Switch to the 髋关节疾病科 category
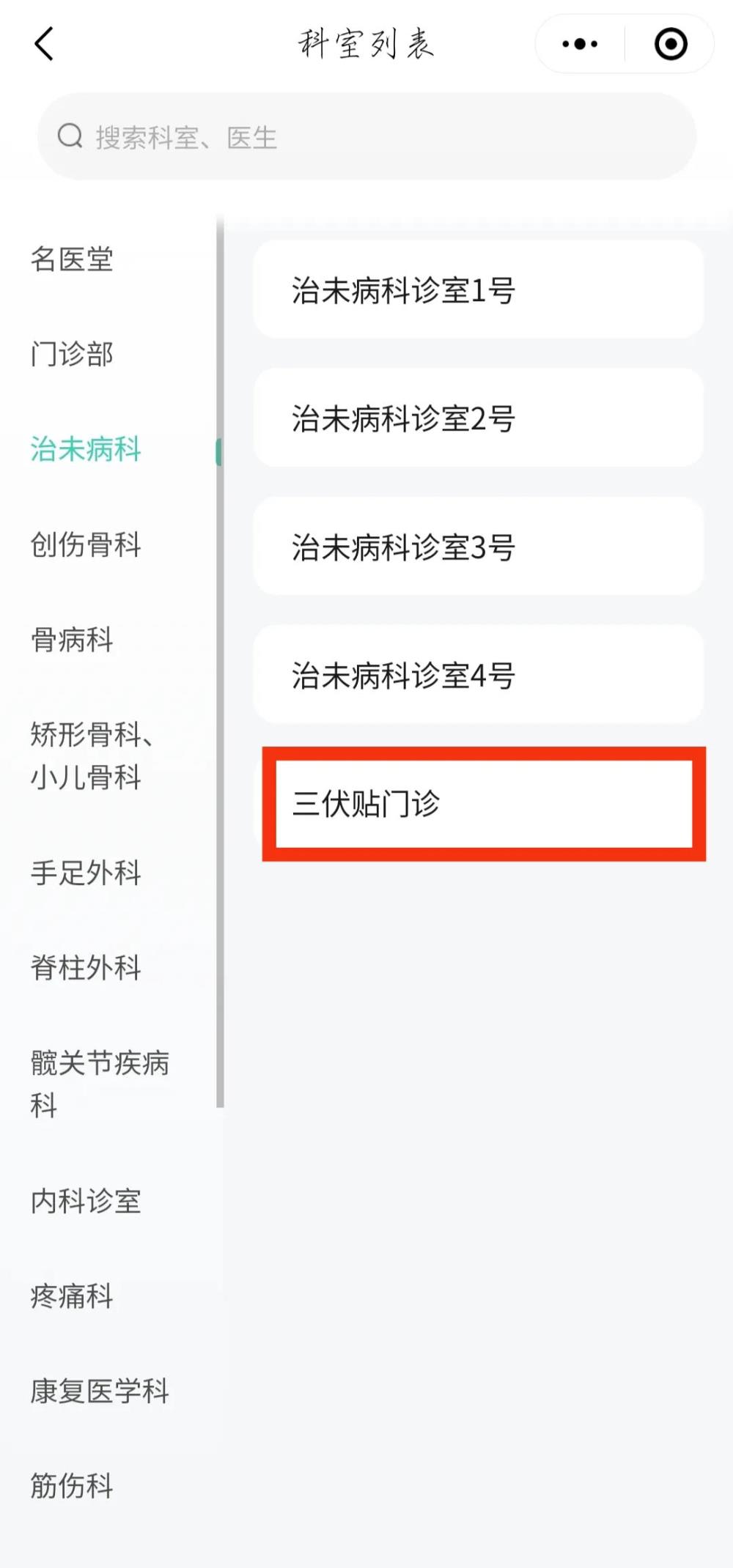The width and height of the screenshot is (733, 1568). pyautogui.click(x=99, y=1083)
